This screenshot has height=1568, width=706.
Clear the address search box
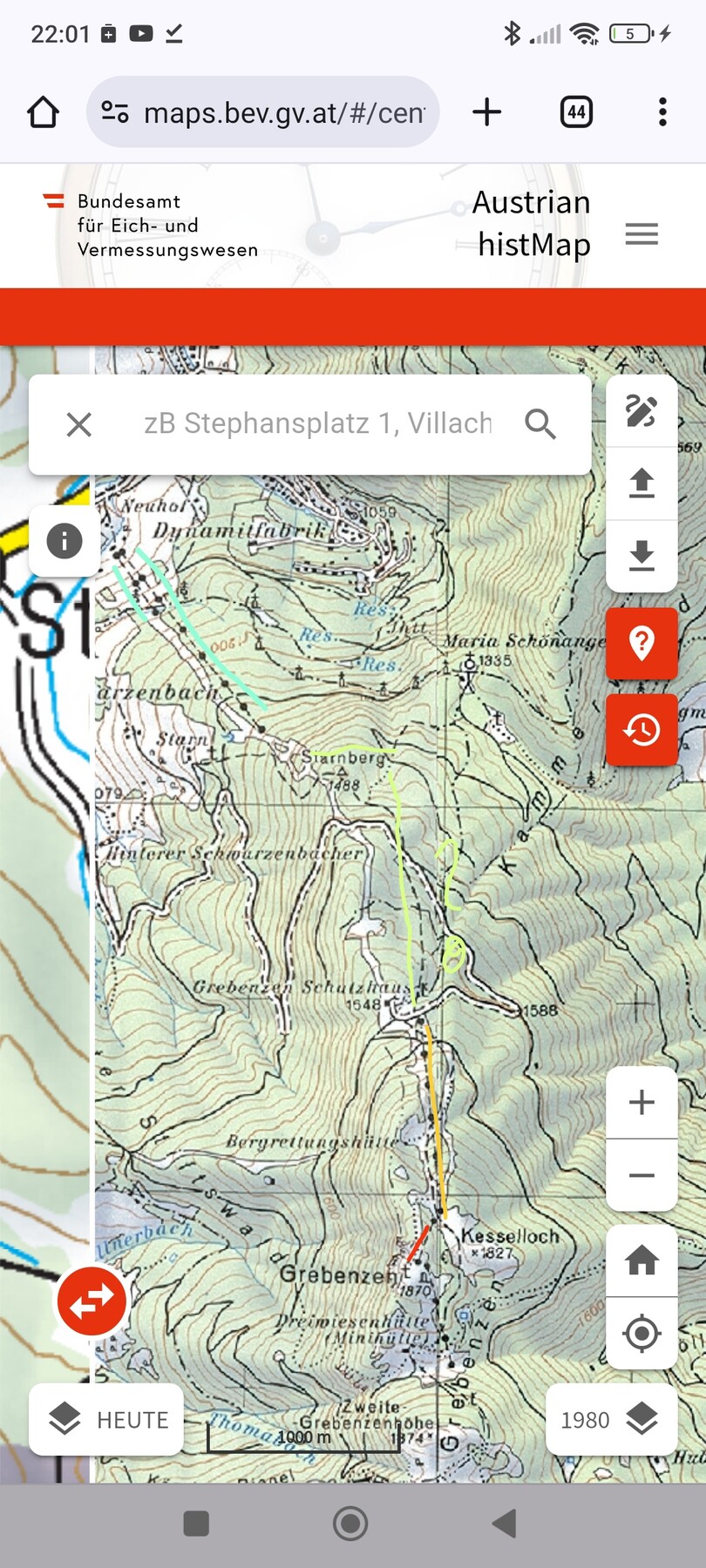(79, 425)
